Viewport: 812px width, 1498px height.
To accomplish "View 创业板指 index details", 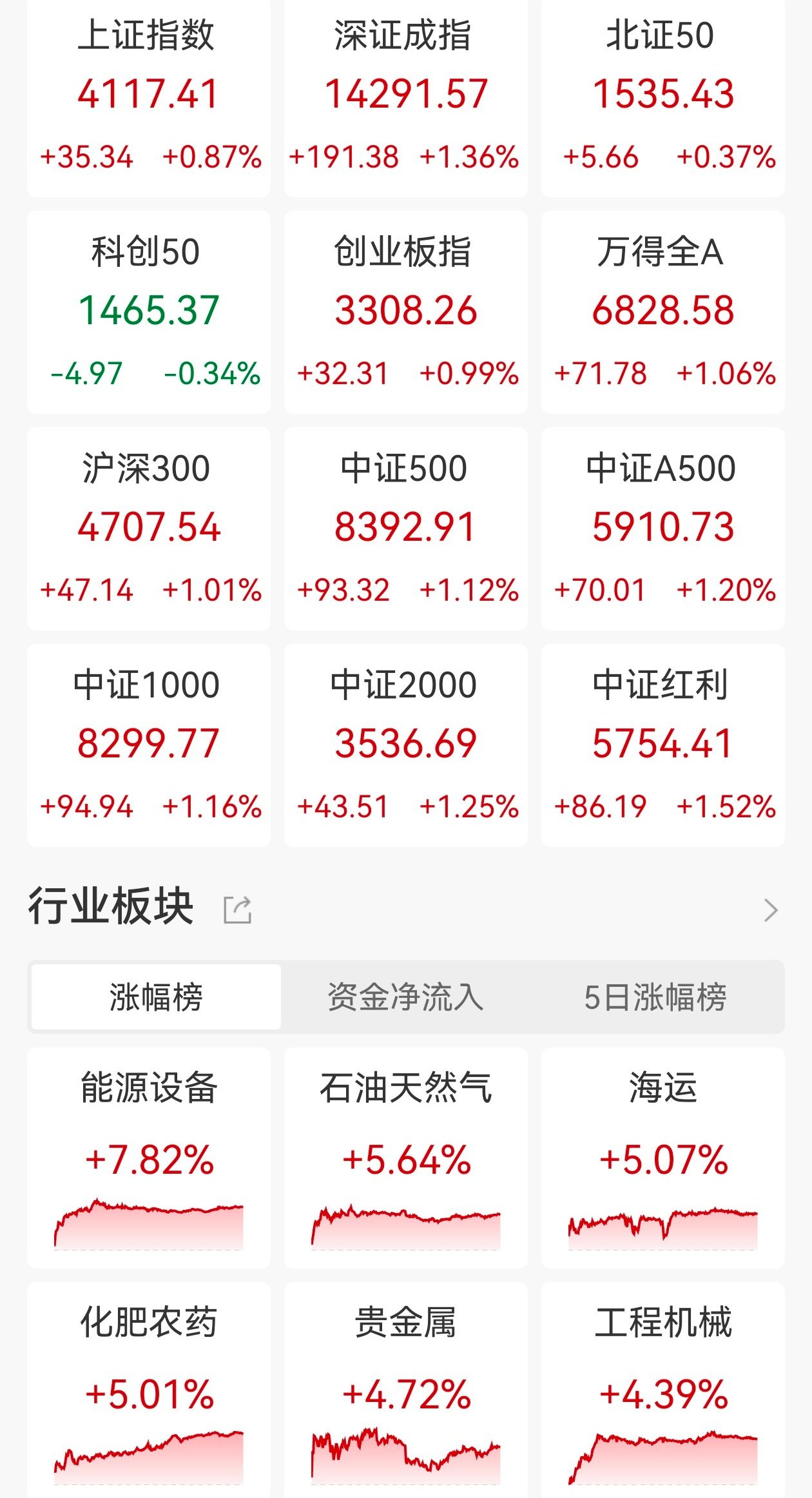I will click(405, 312).
